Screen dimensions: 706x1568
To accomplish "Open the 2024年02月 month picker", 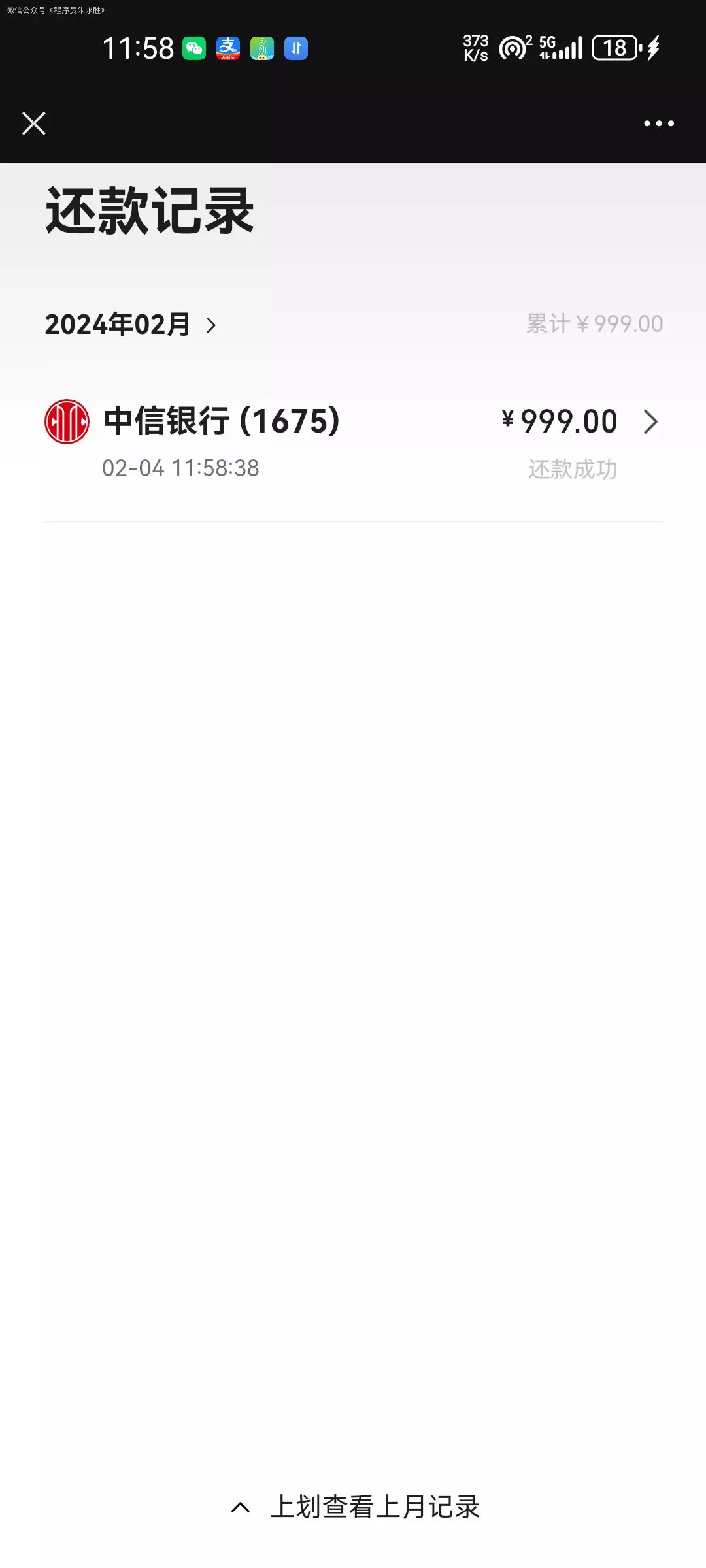I will coord(131,325).
